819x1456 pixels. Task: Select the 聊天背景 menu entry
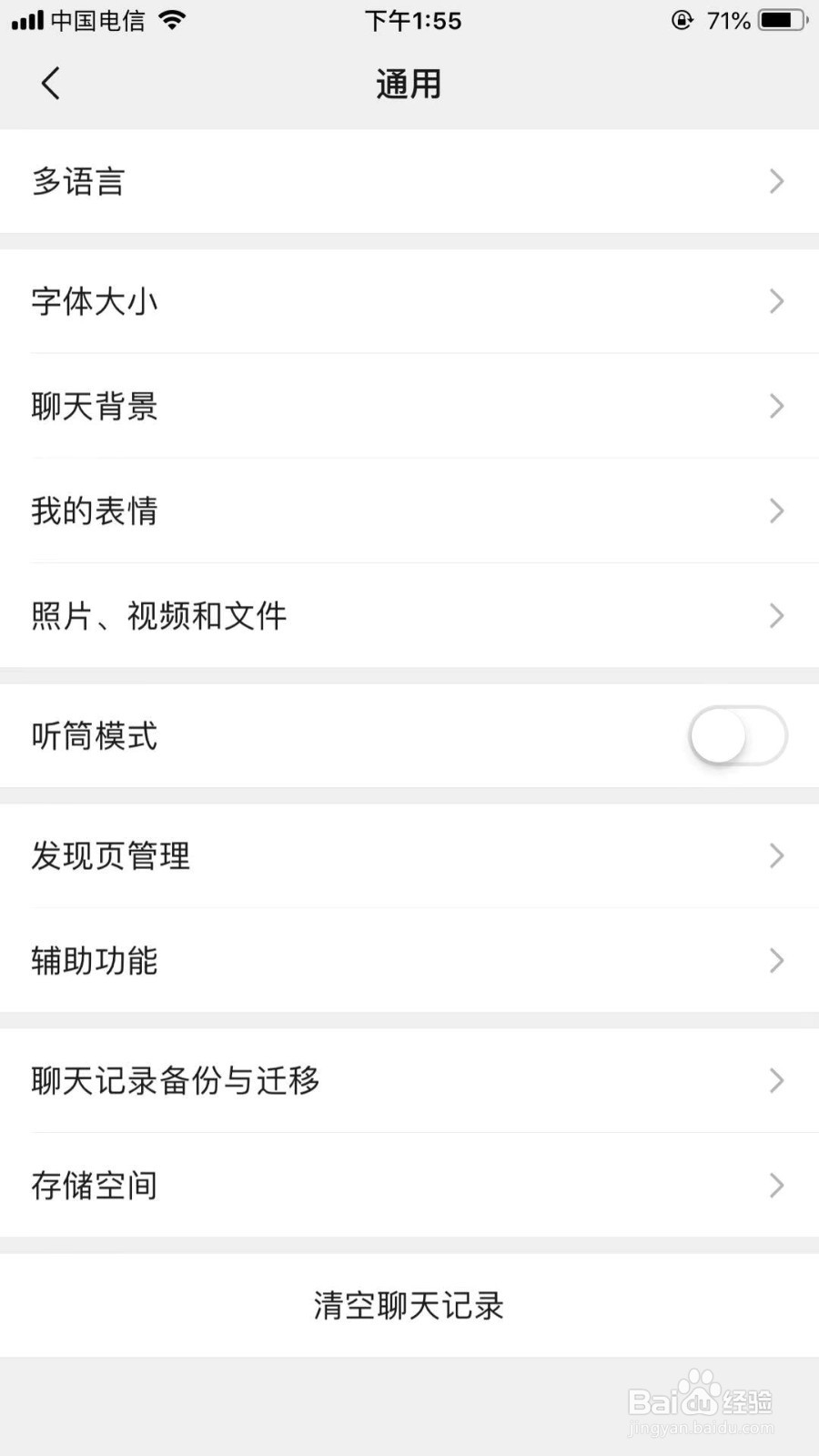tap(409, 407)
